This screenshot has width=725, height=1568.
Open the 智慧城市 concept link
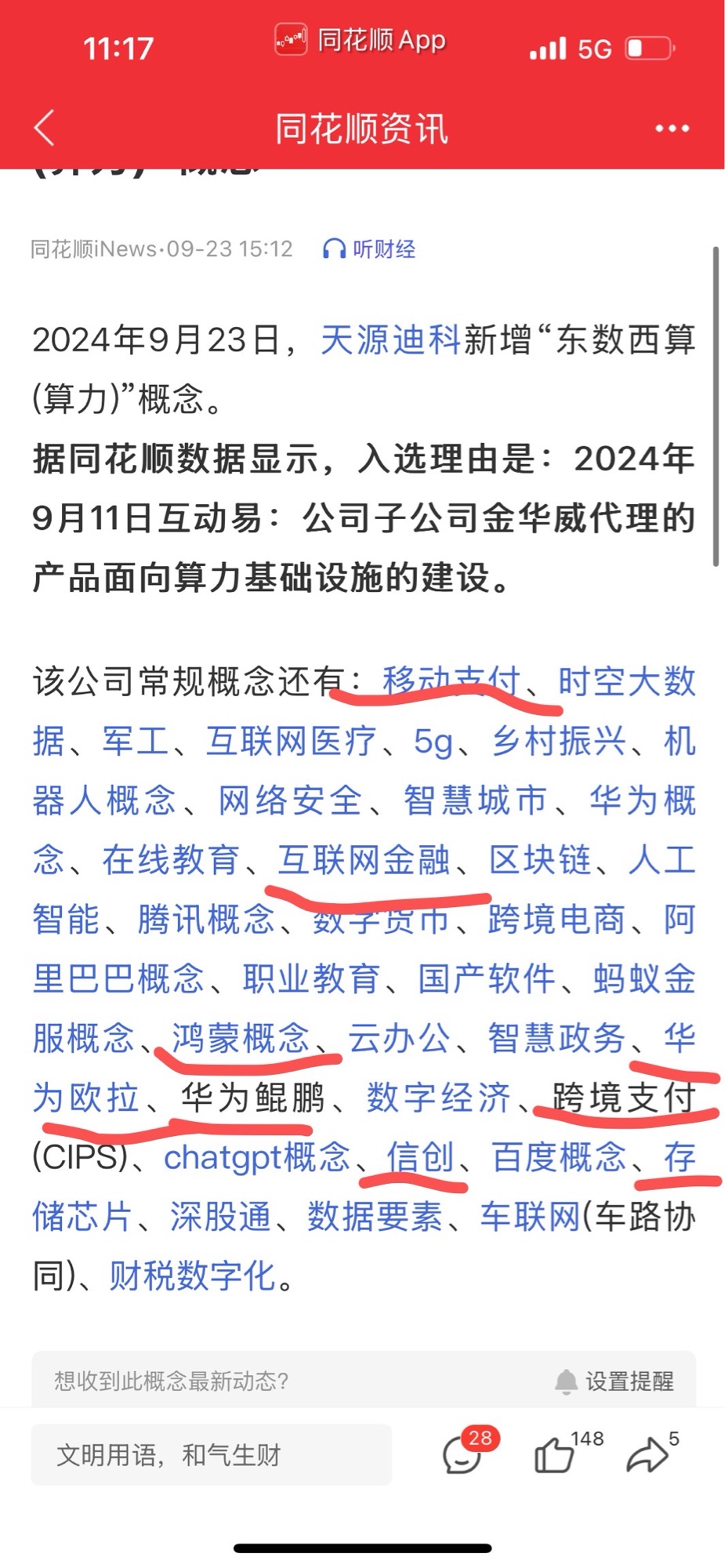[x=475, y=801]
